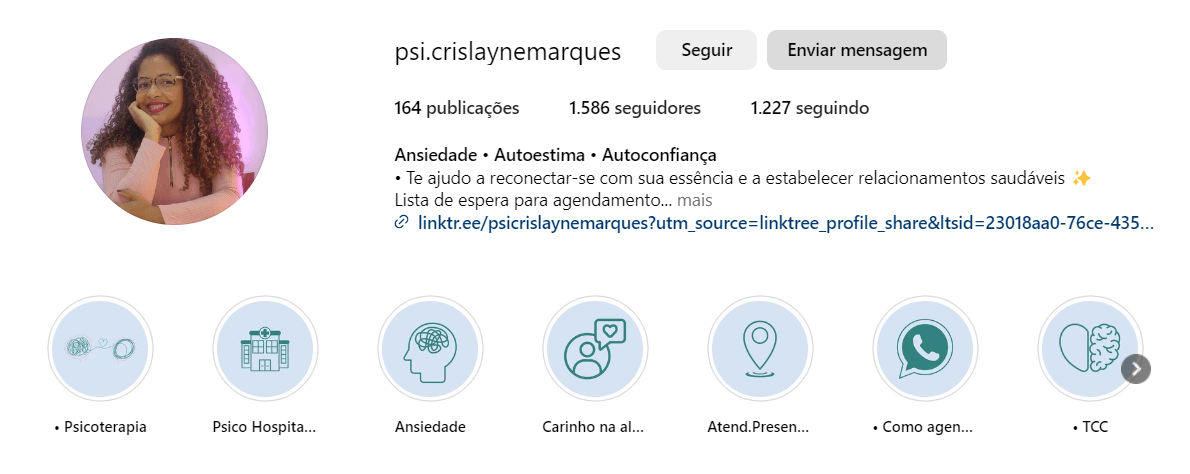Follow psi.crislaynemarques with Seguir button
1190x474 pixels.
click(x=706, y=50)
